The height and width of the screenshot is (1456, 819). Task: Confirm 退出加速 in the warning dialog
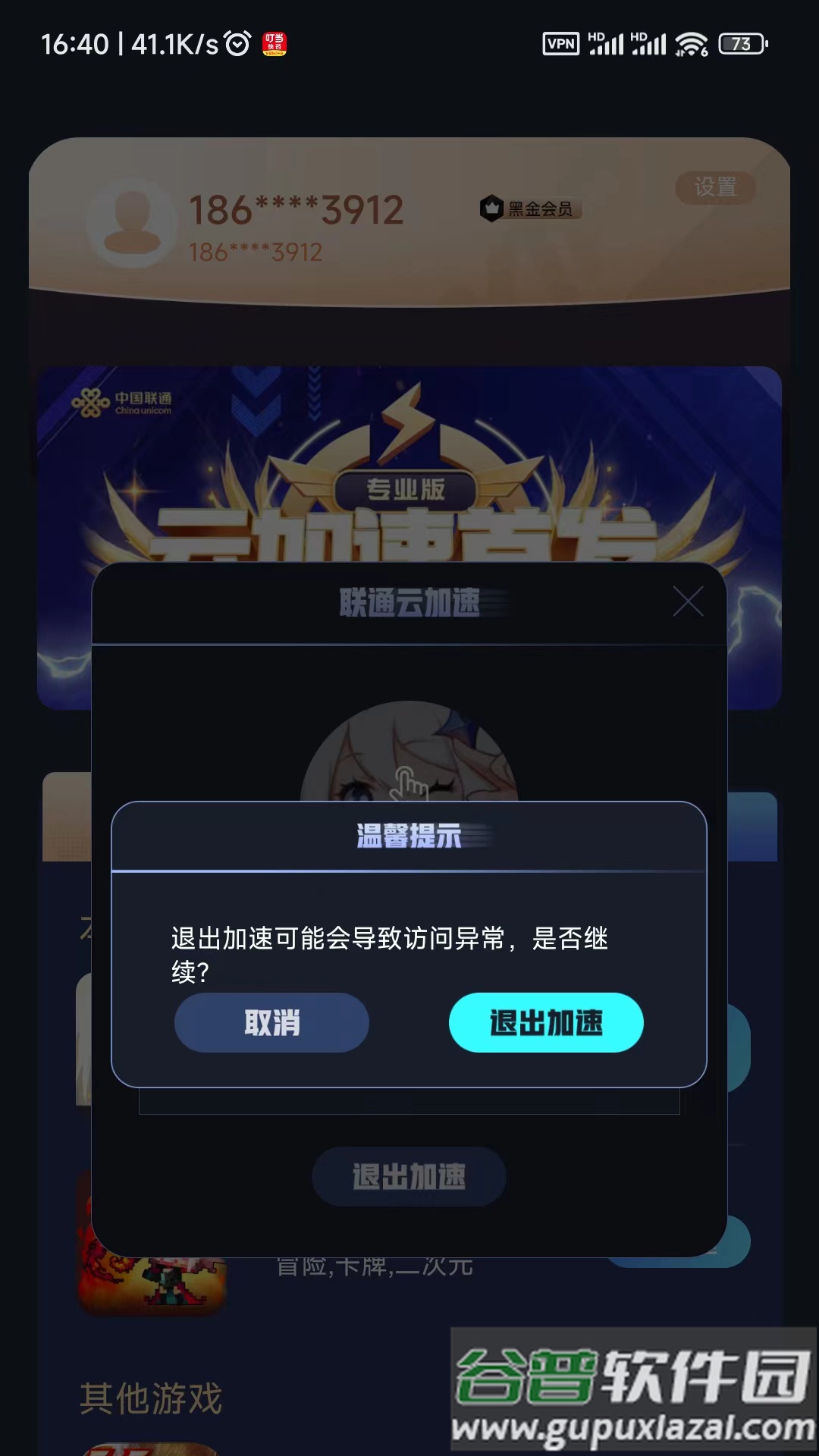click(546, 1023)
